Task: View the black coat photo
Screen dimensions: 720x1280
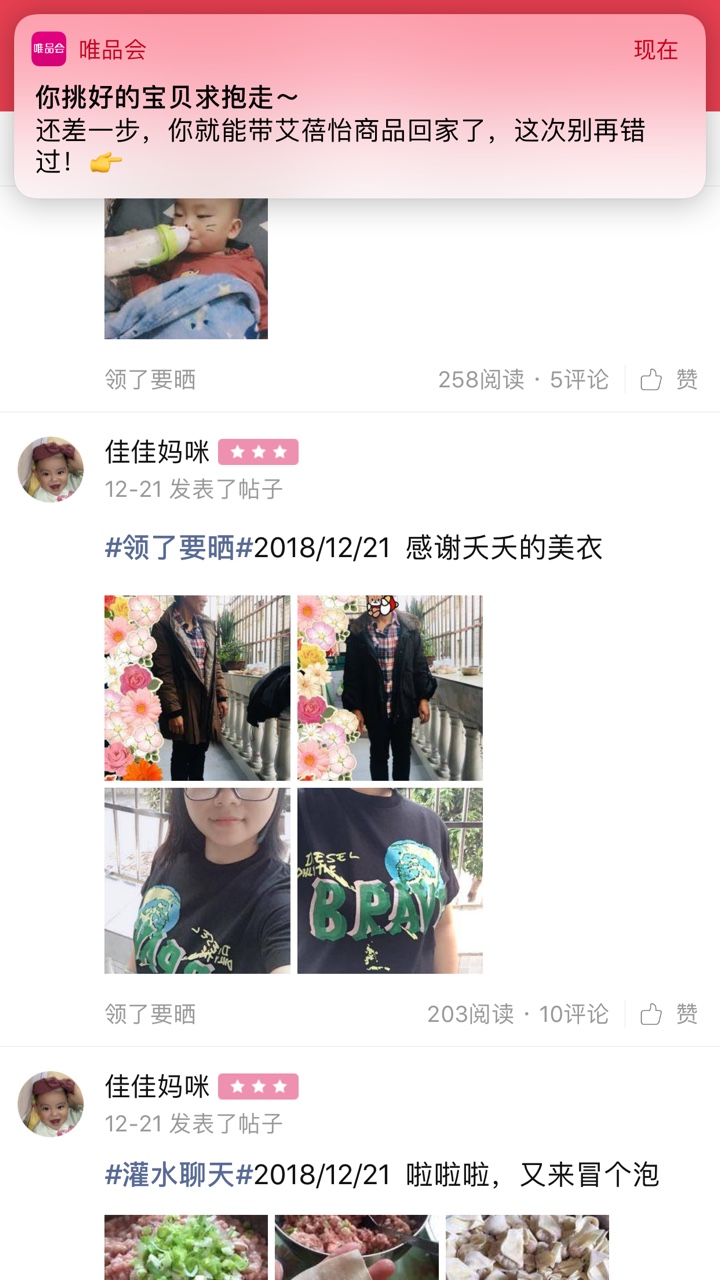Action: click(390, 688)
